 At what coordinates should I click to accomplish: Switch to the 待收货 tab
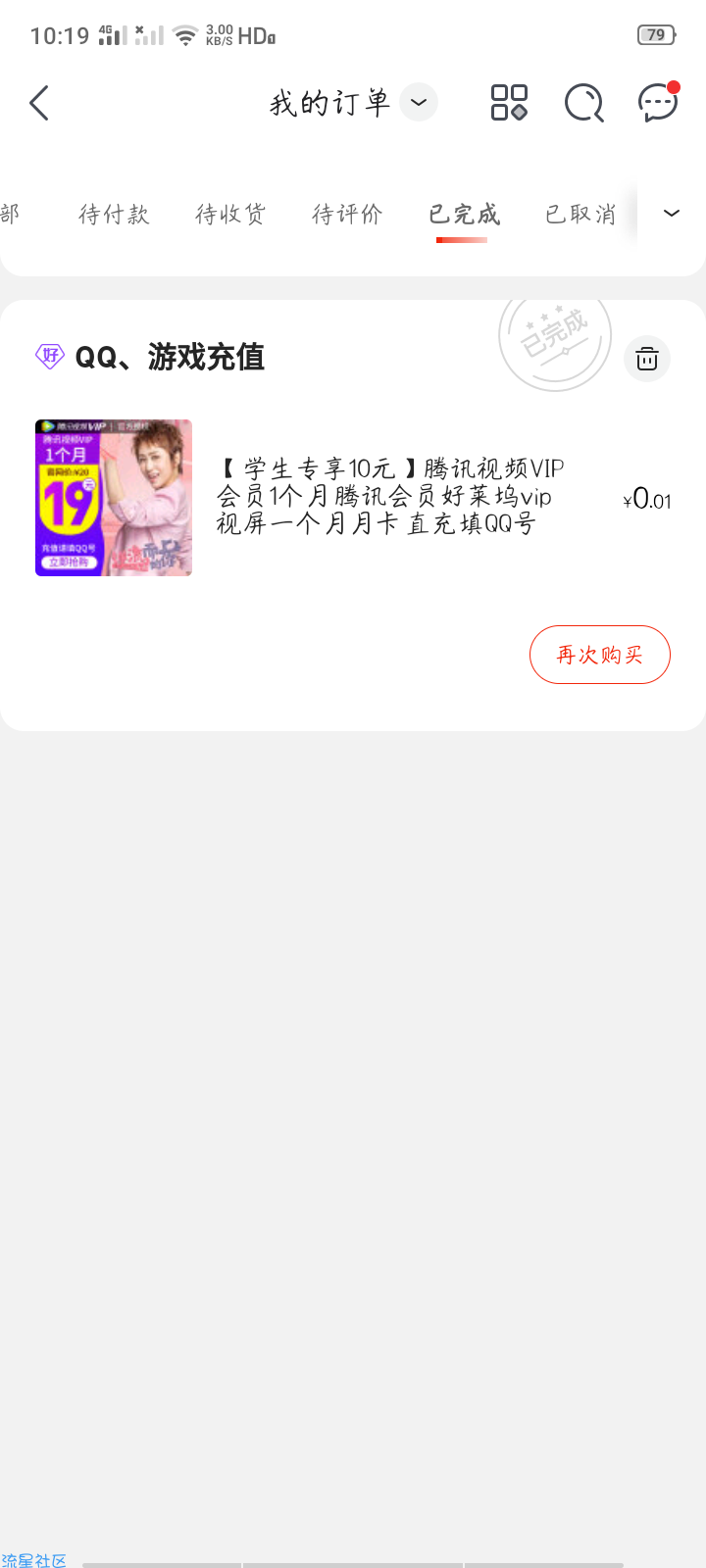[x=230, y=214]
